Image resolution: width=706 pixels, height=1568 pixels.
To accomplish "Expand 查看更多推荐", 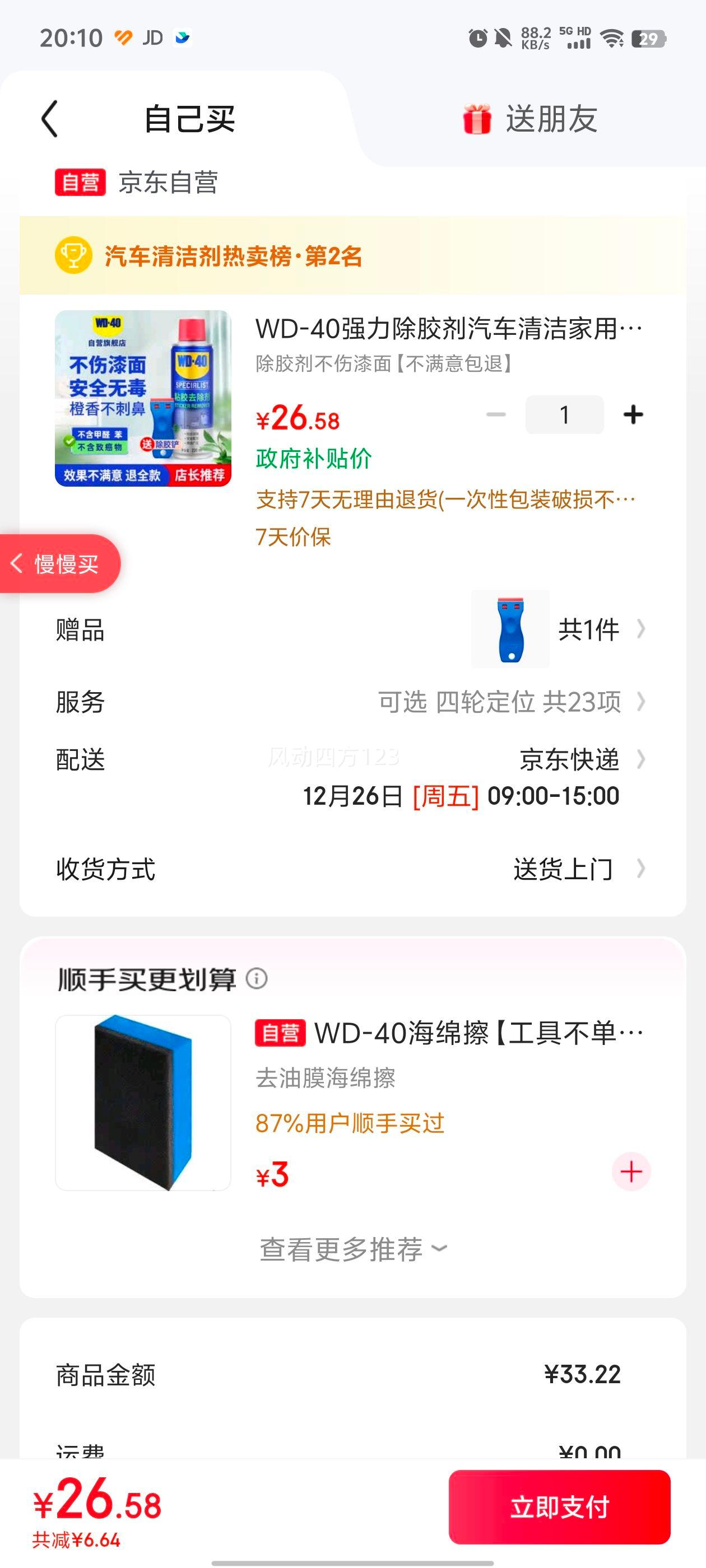I will 352,1250.
